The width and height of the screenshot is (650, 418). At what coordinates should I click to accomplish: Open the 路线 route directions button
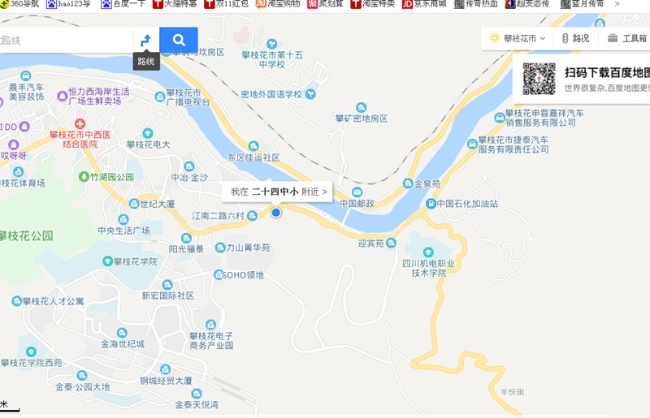[x=146, y=40]
